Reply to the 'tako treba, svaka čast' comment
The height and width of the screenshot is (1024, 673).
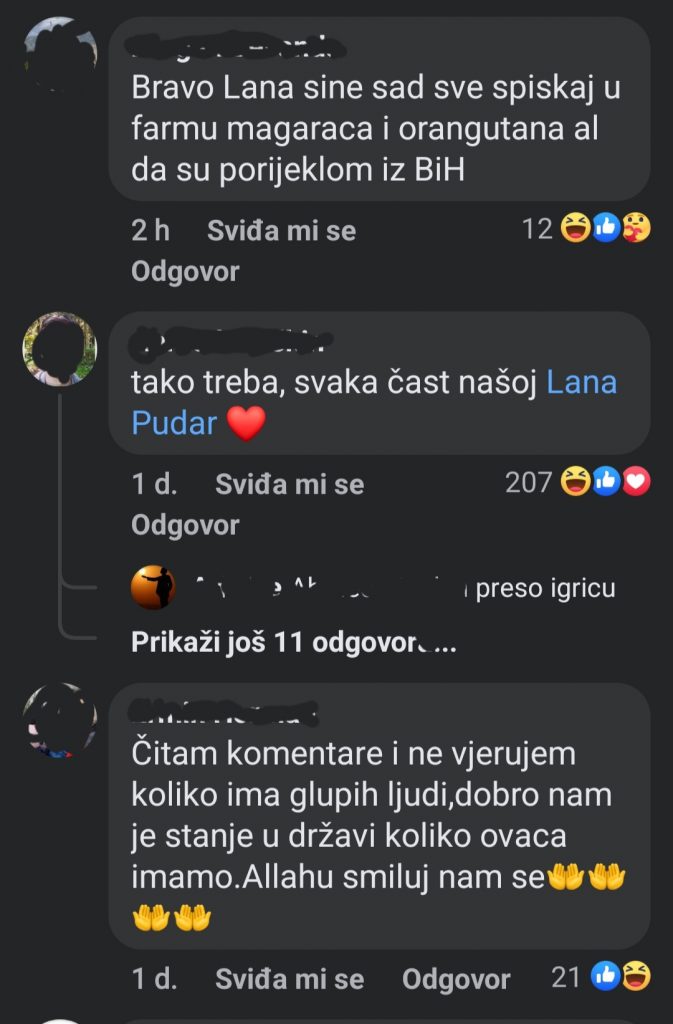(x=185, y=525)
